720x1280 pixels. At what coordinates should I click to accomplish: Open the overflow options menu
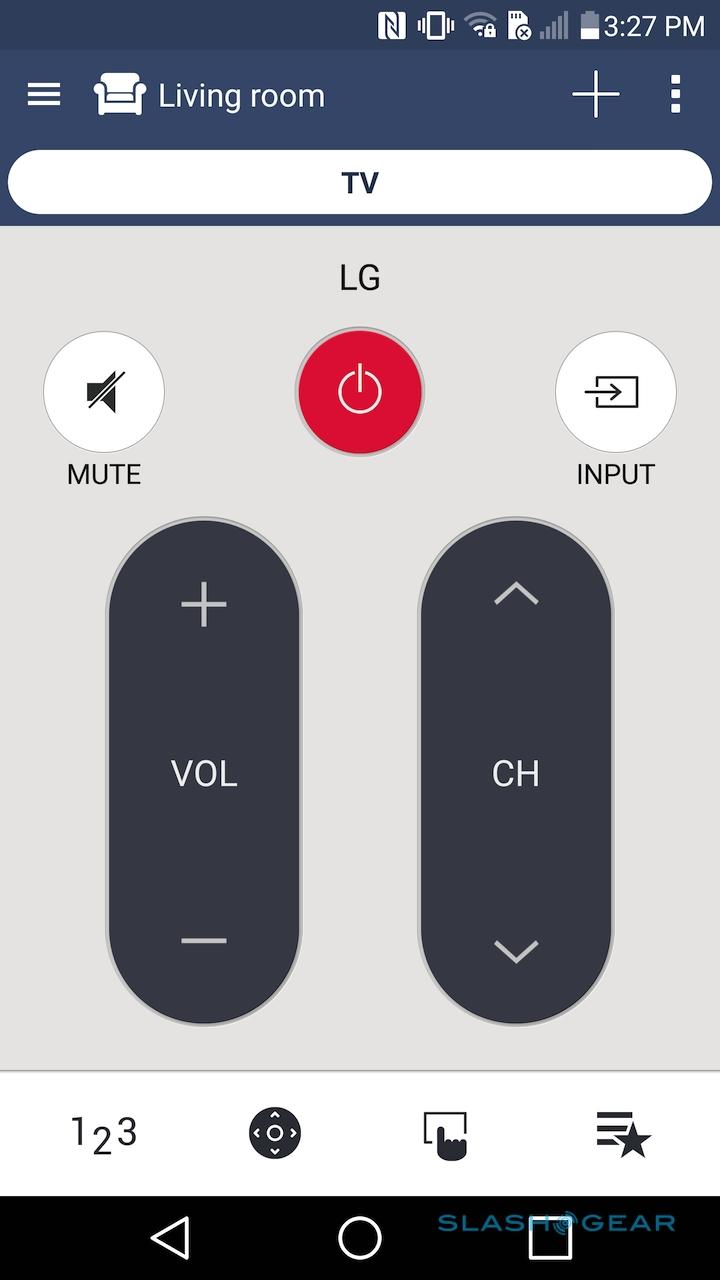[x=676, y=95]
